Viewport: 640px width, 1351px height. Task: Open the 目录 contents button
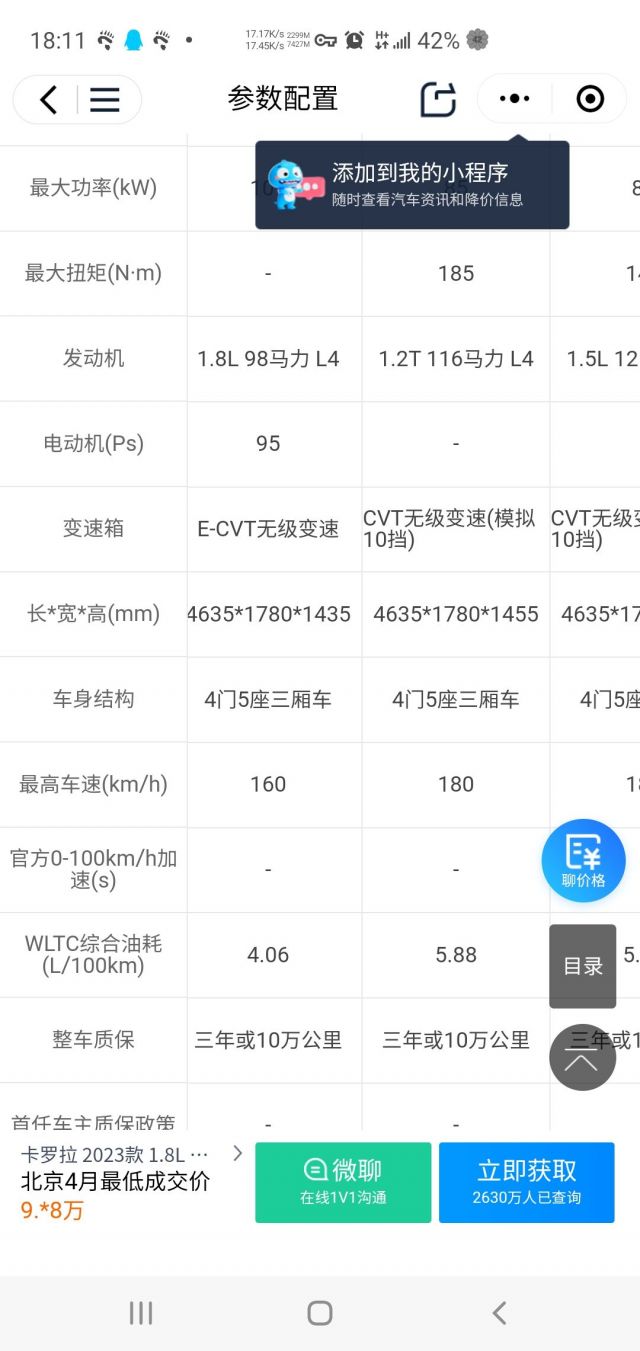coord(582,966)
